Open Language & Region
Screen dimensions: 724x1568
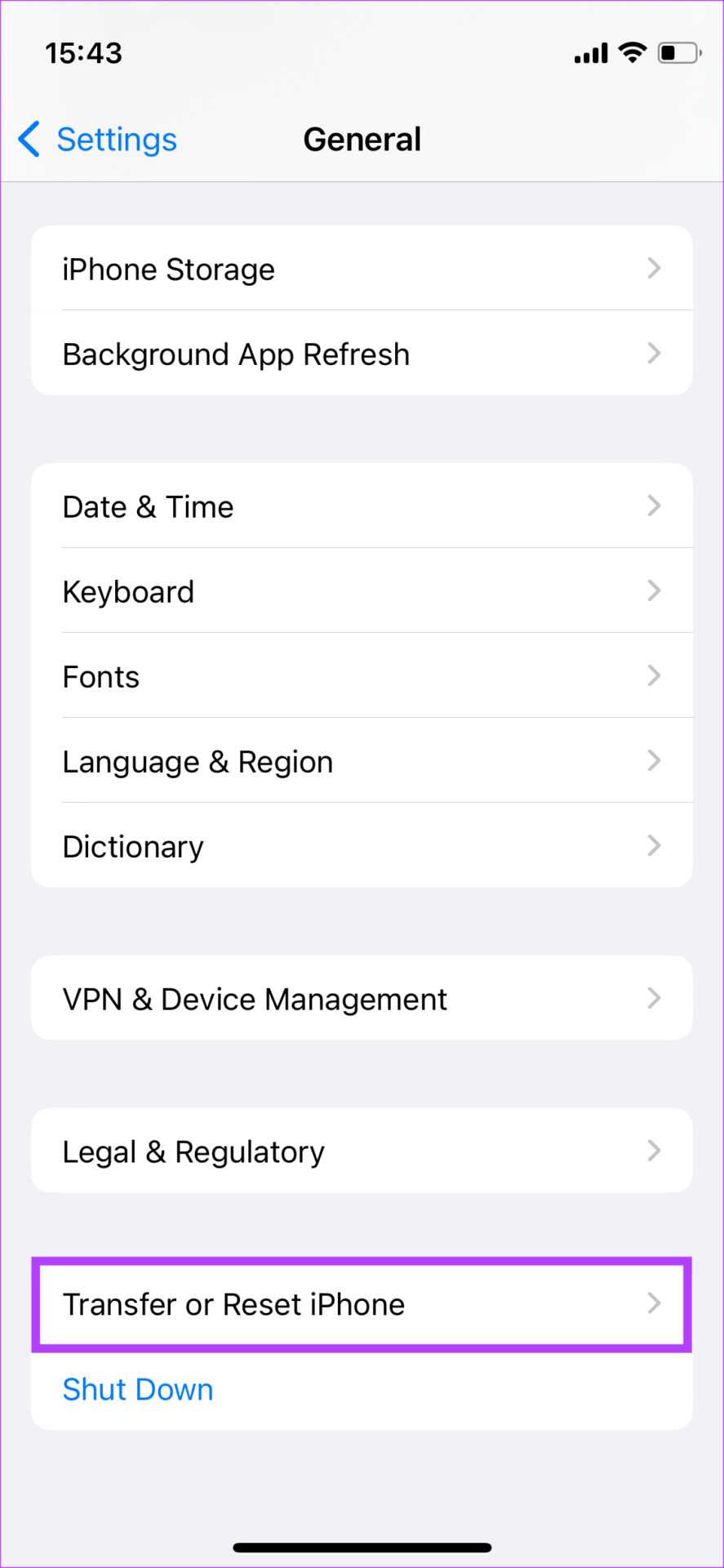coord(362,761)
